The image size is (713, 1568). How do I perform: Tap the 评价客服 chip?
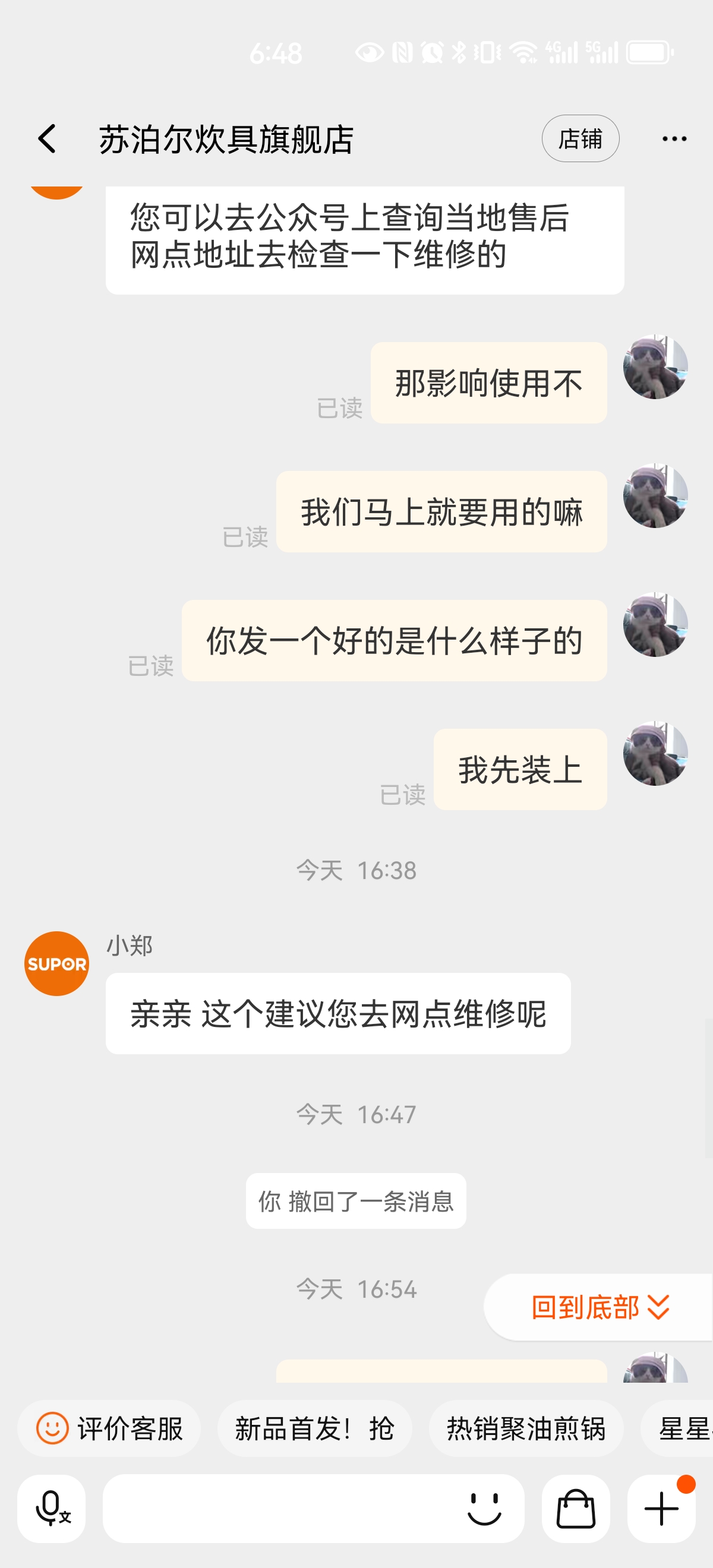[109, 1428]
